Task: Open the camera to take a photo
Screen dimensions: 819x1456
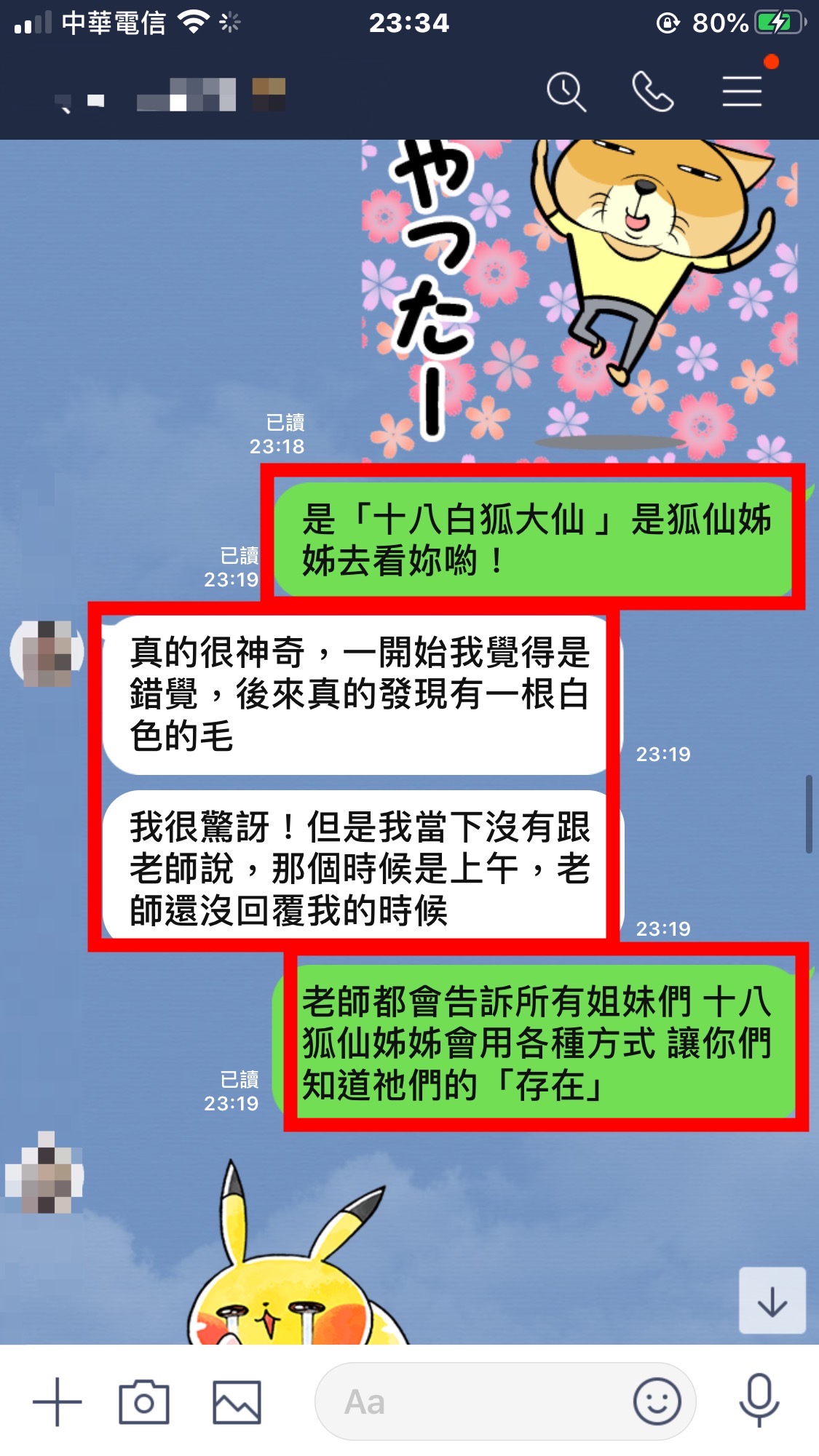Action: [x=144, y=1401]
